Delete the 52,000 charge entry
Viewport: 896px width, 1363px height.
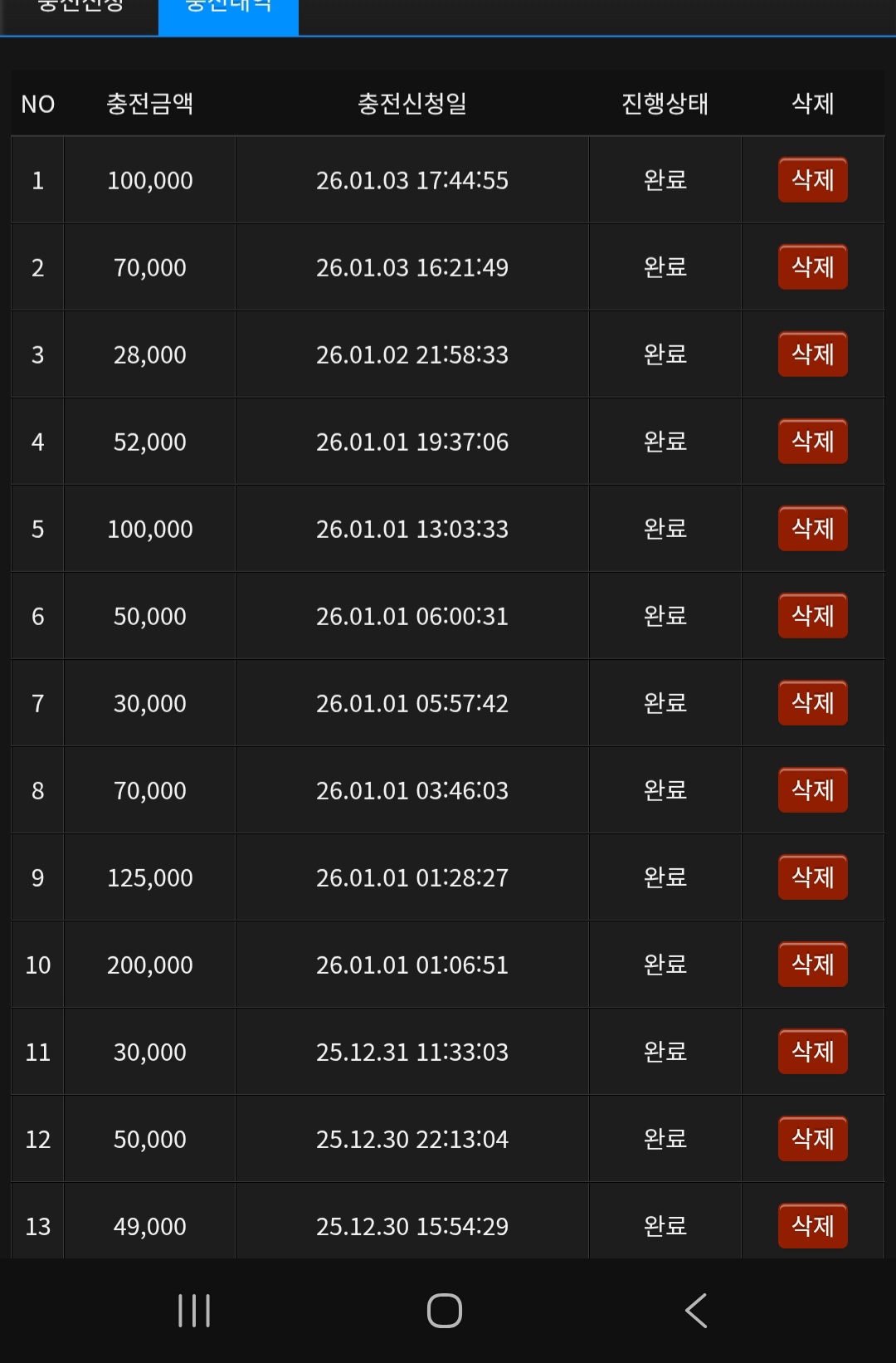click(x=812, y=442)
